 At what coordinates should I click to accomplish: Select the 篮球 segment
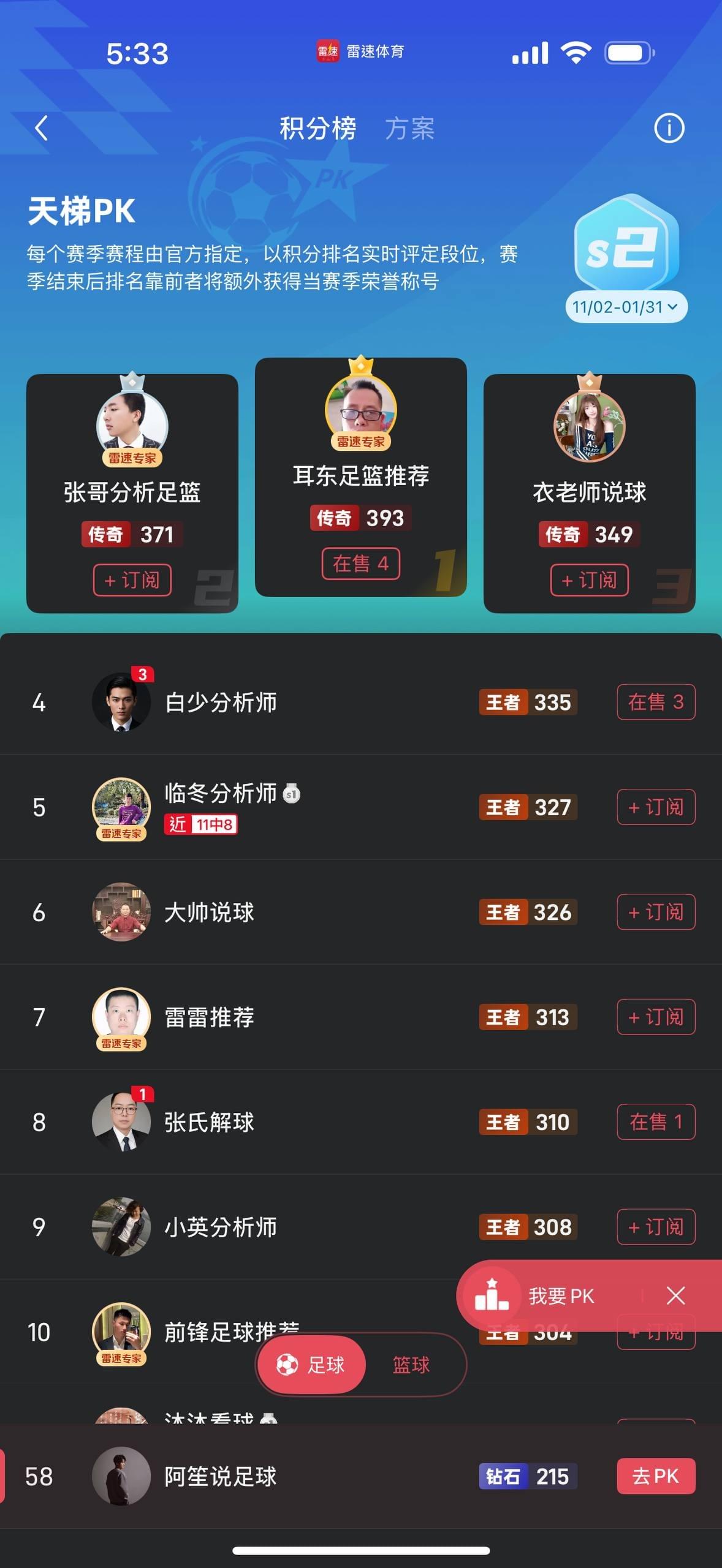click(411, 1365)
